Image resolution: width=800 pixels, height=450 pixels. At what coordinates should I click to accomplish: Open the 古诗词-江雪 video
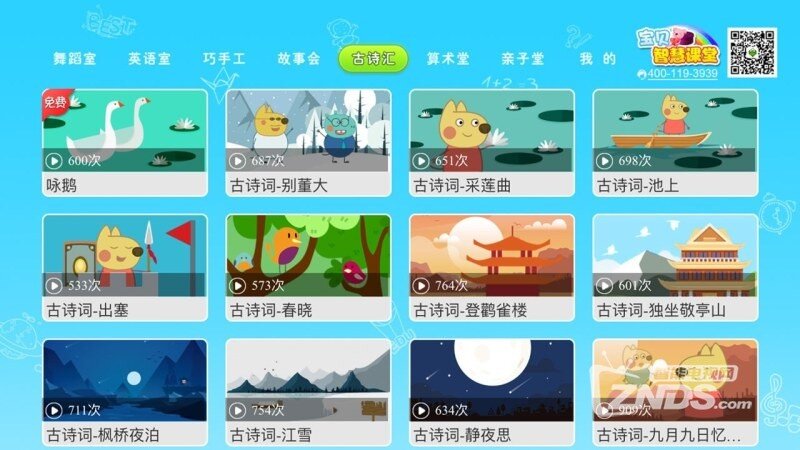308,391
